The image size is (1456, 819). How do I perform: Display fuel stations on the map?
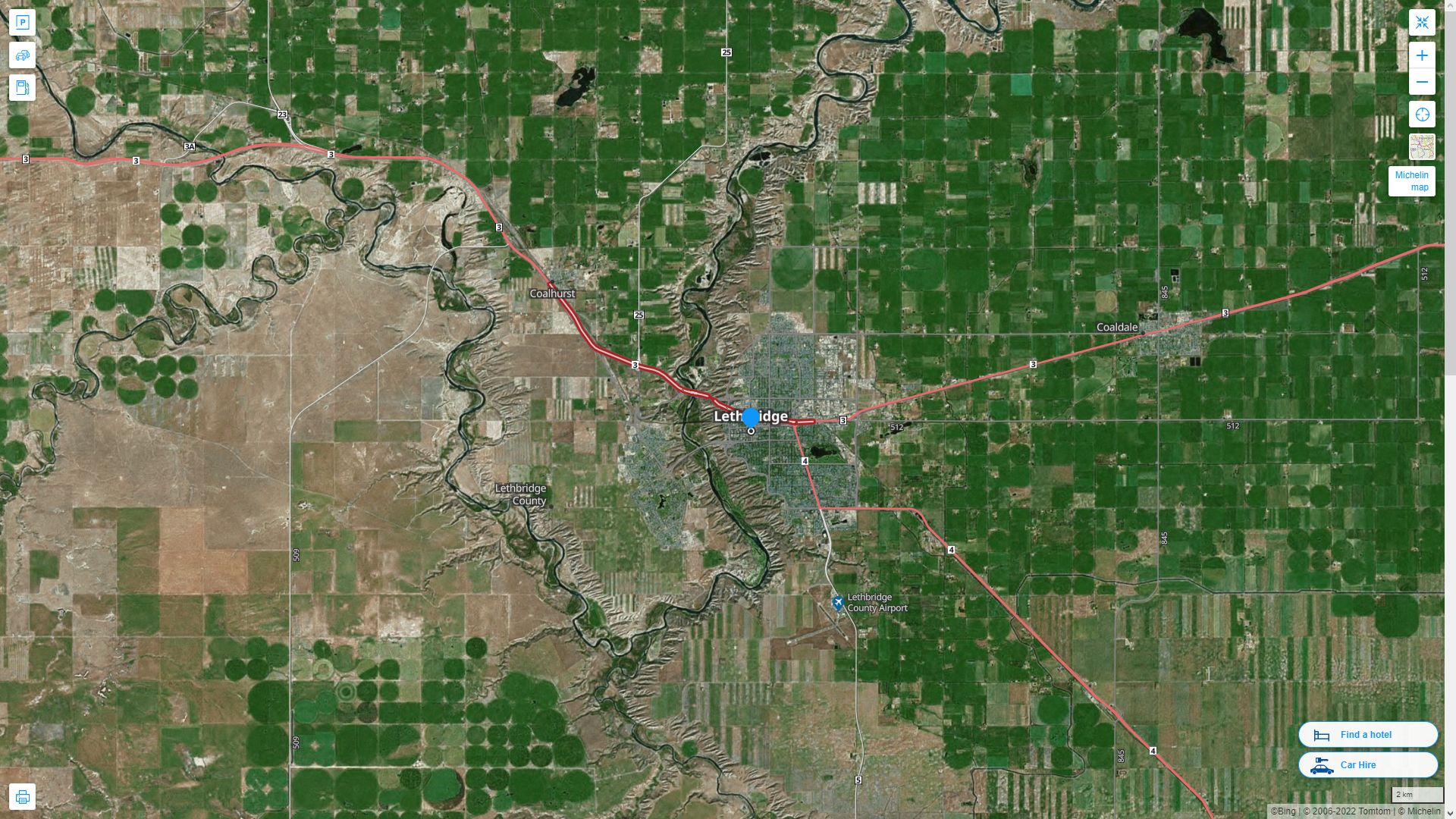22,88
